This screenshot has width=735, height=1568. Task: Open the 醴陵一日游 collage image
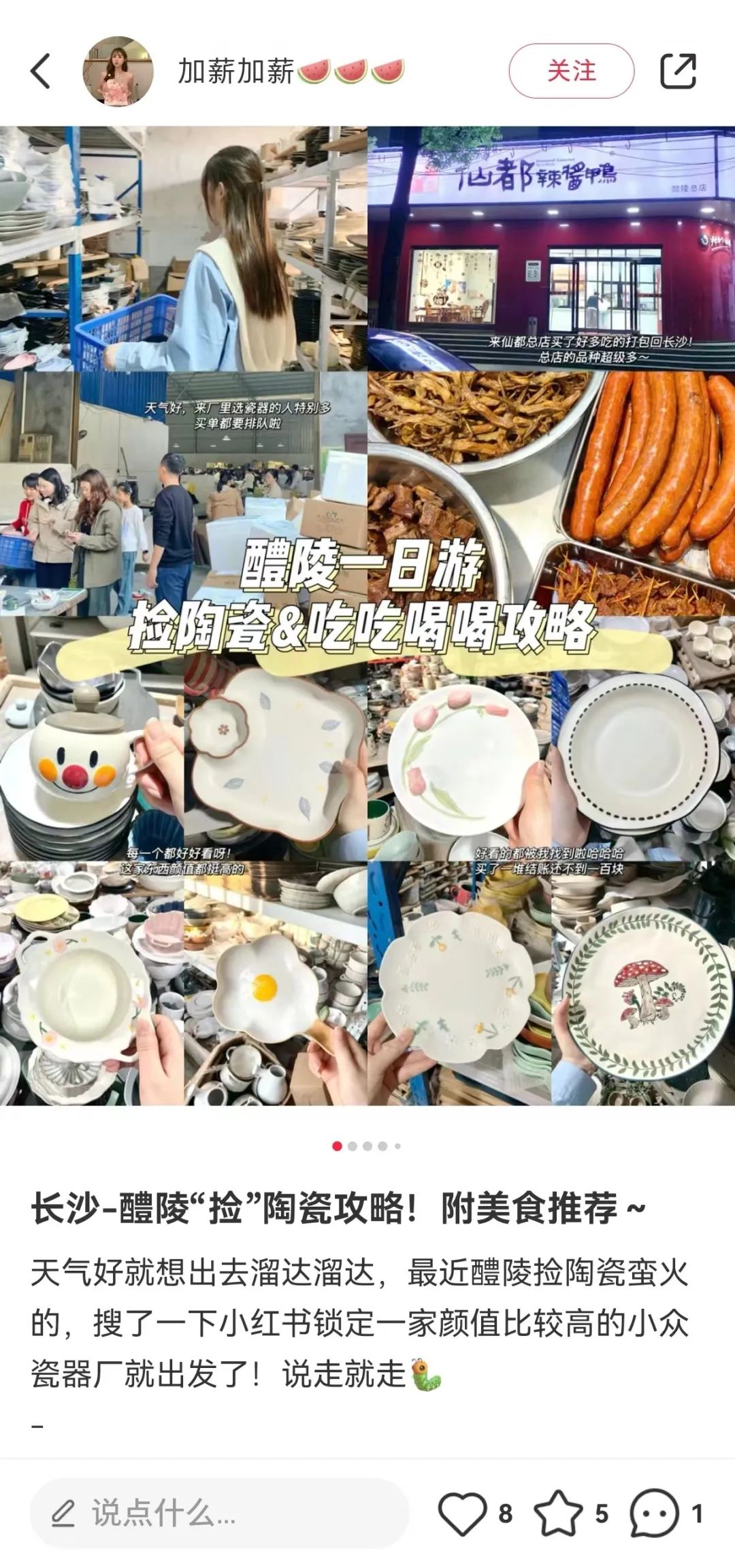pyautogui.click(x=367, y=615)
